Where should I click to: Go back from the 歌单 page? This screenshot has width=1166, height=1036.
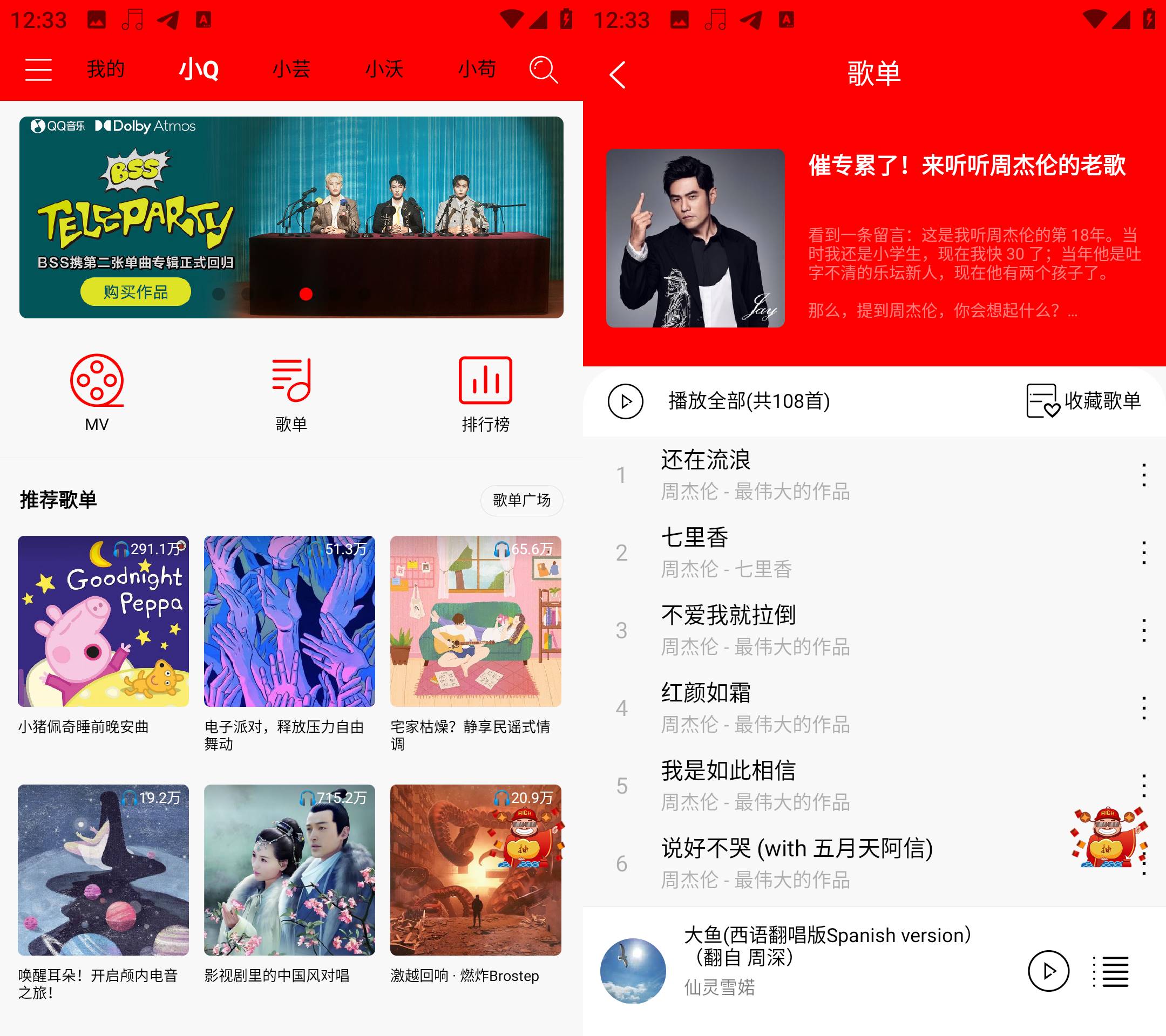pos(618,74)
